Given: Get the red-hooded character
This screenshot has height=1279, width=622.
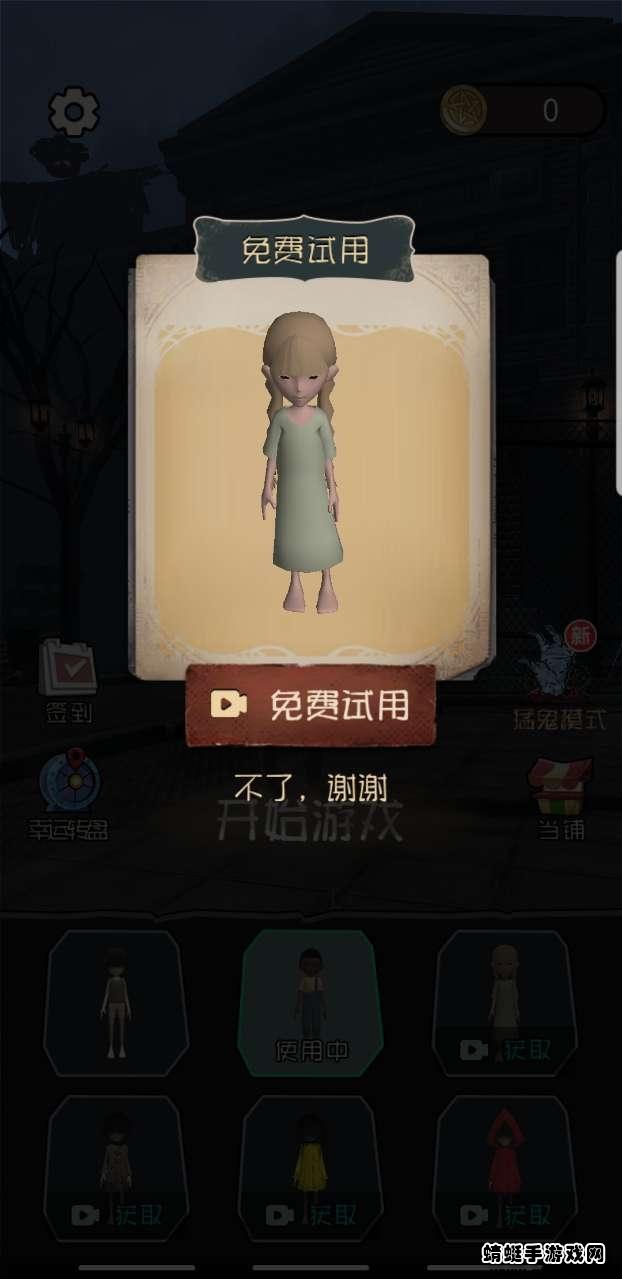Looking at the screenshot, I should [x=505, y=1168].
